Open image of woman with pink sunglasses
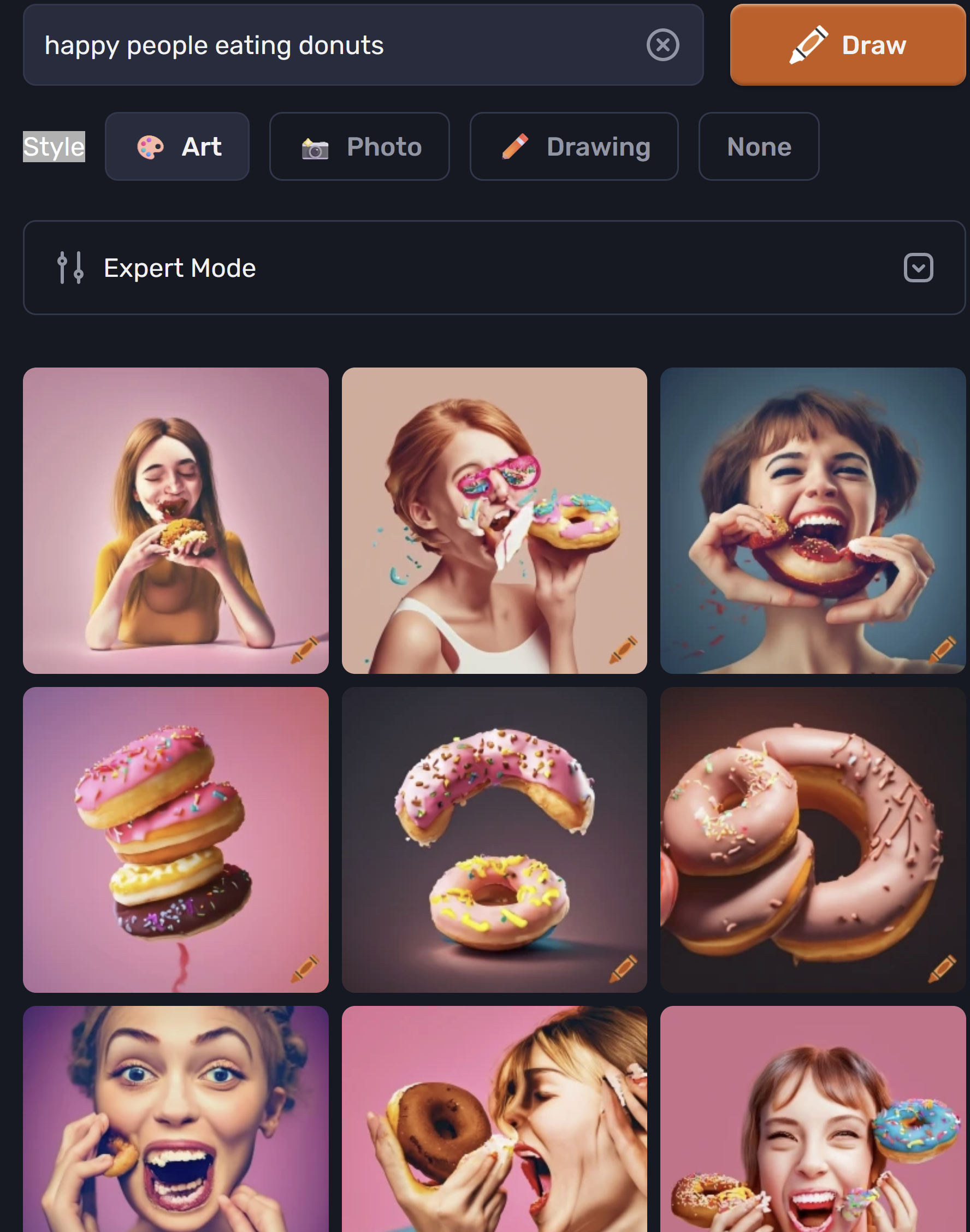This screenshot has height=1232, width=970. click(494, 520)
